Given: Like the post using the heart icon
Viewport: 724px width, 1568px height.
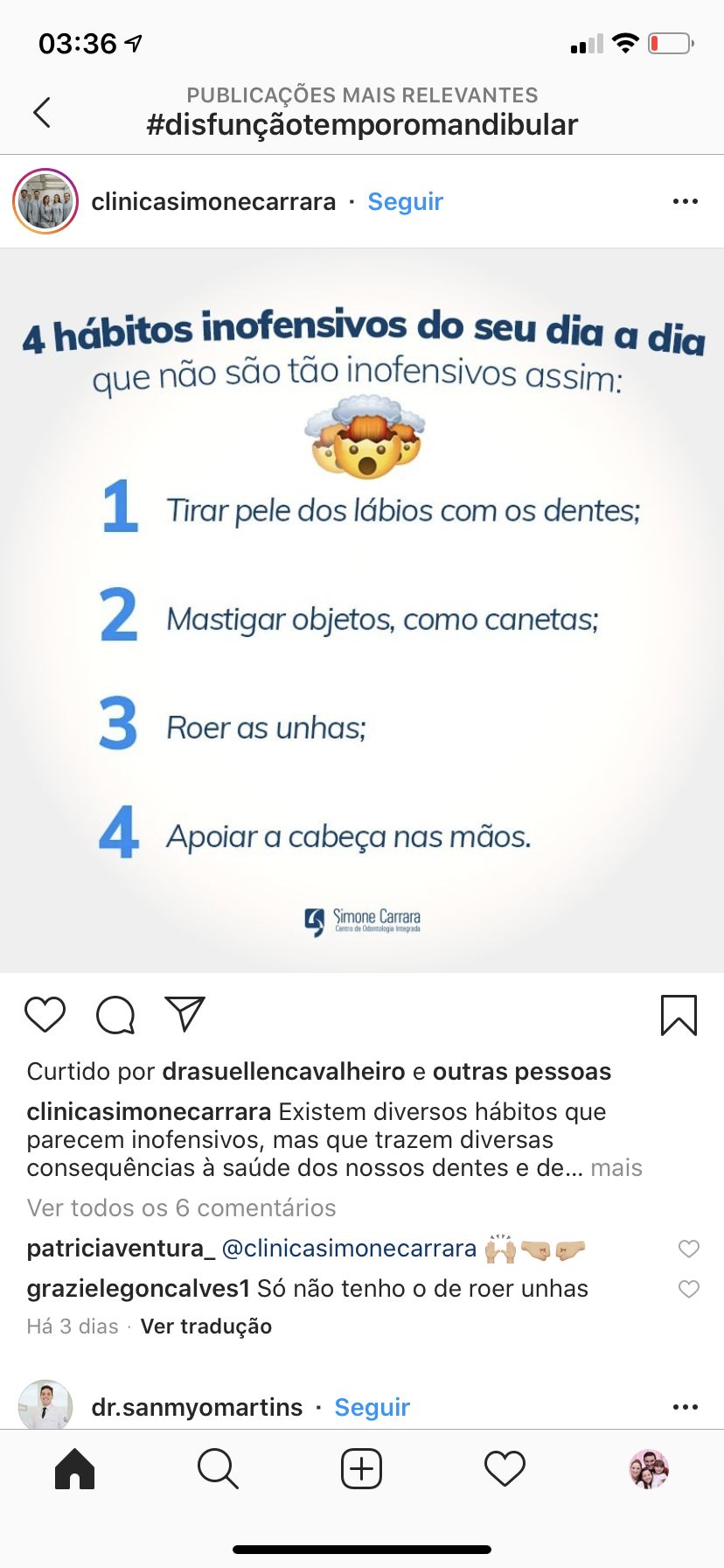Looking at the screenshot, I should tap(45, 1015).
